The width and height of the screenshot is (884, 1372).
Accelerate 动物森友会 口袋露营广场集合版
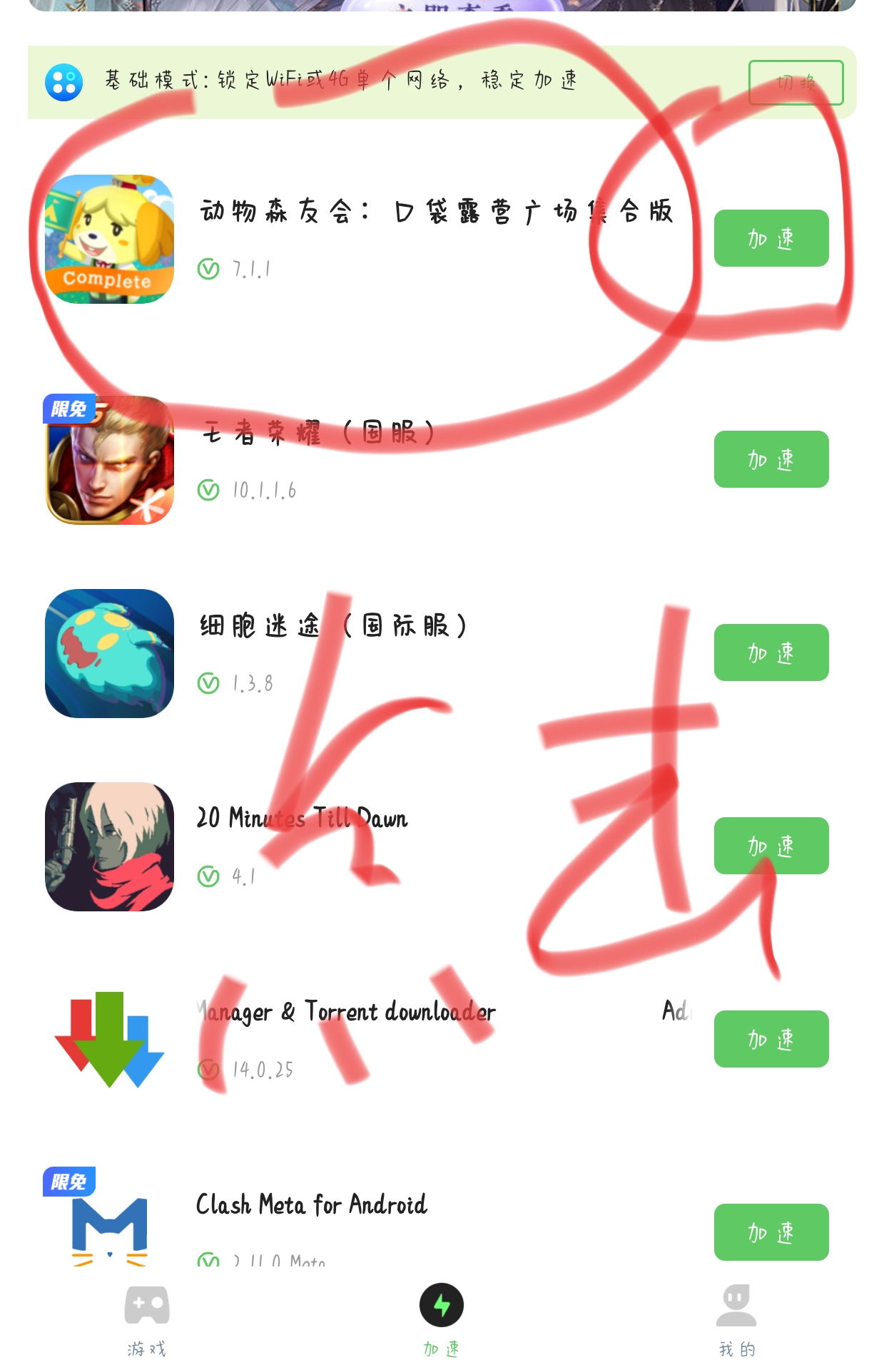771,238
